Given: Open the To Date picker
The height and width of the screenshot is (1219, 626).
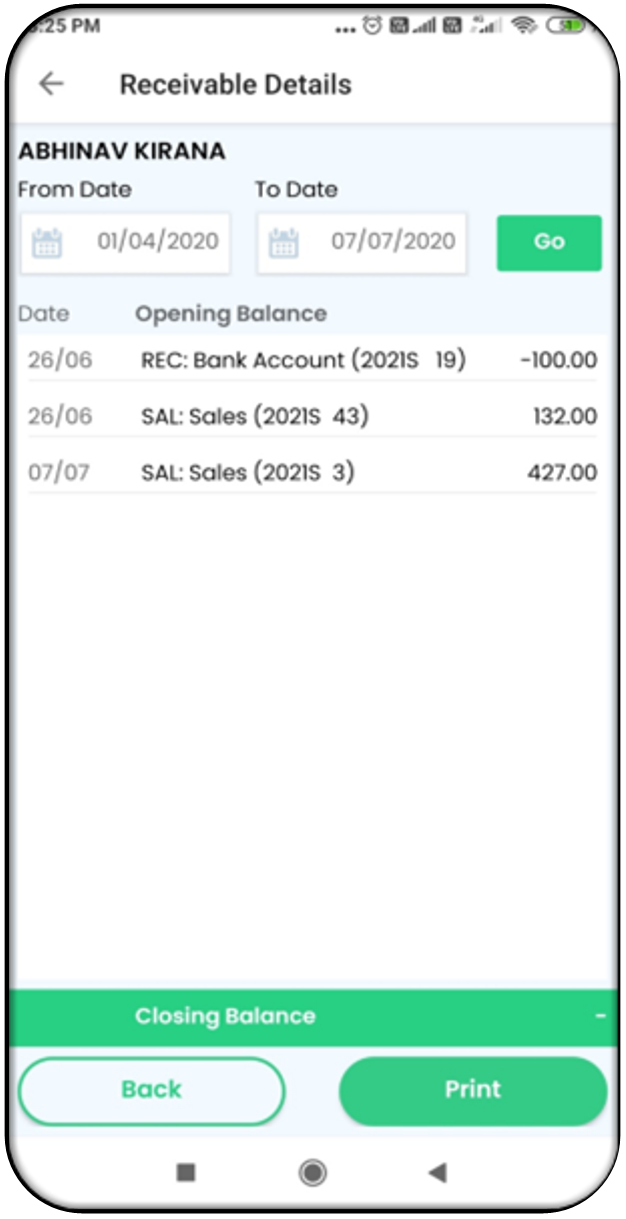Looking at the screenshot, I should point(361,242).
